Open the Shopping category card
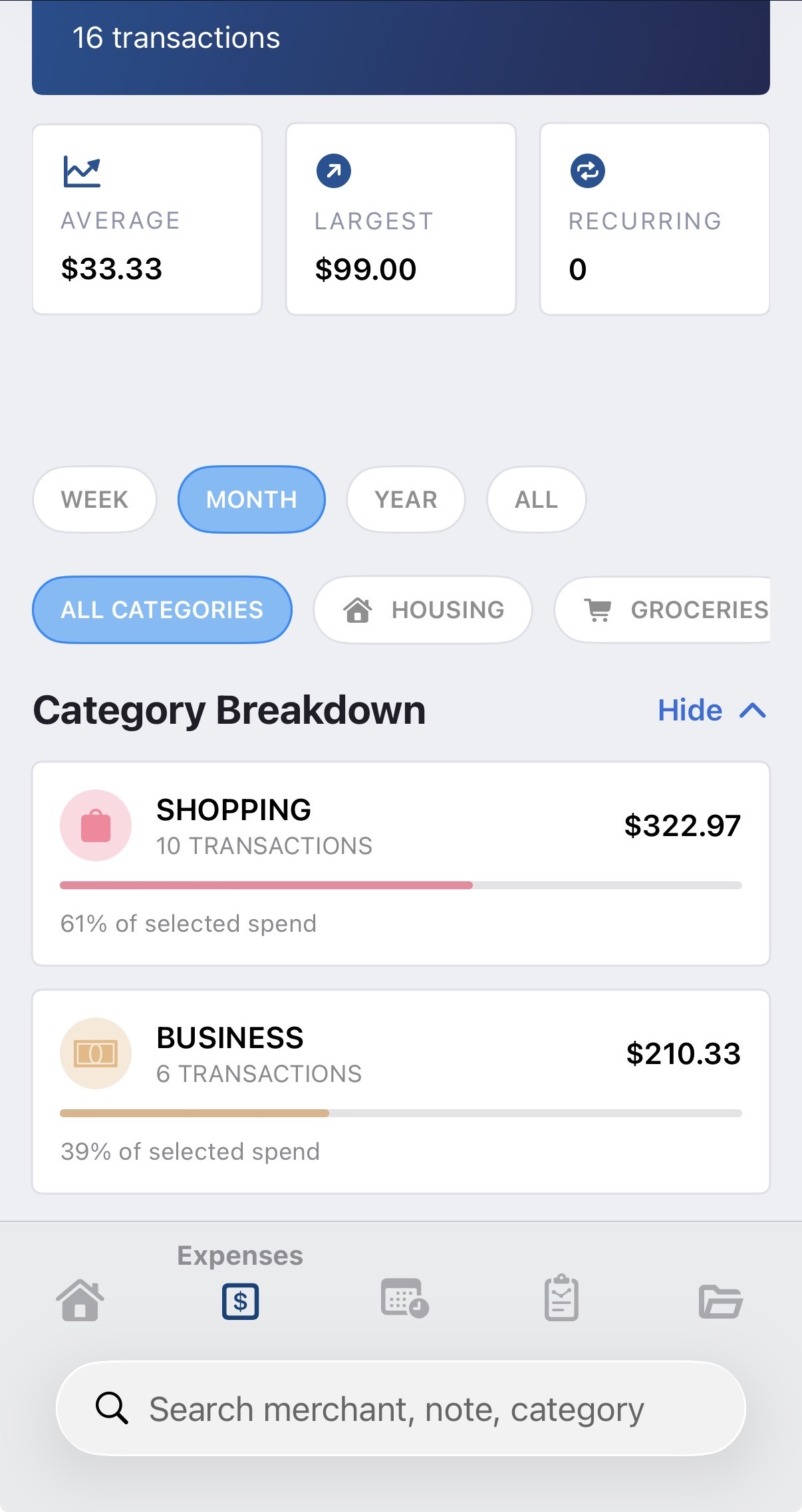The height and width of the screenshot is (1512, 802). click(x=401, y=864)
